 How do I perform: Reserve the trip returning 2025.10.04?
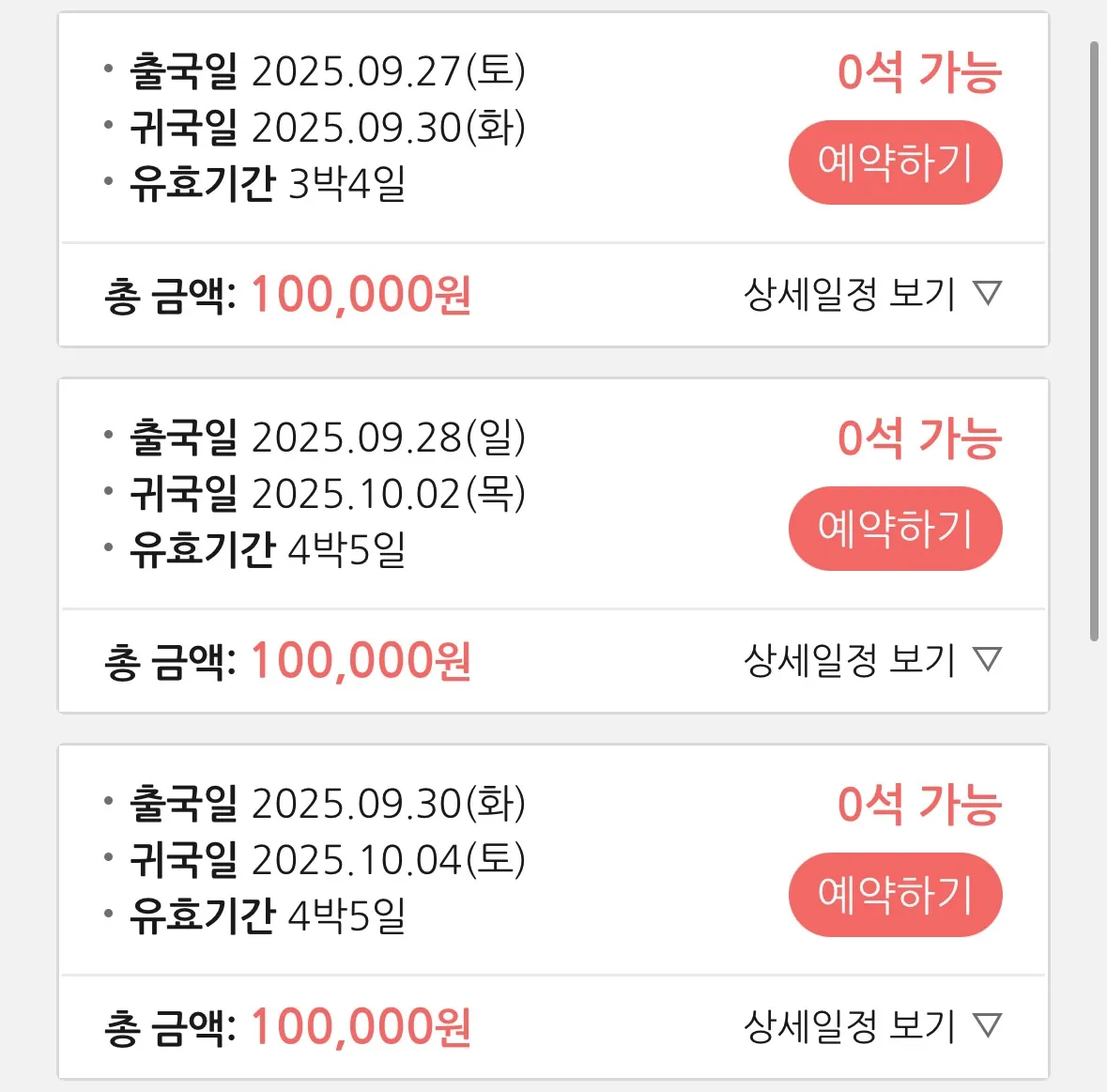[895, 895]
